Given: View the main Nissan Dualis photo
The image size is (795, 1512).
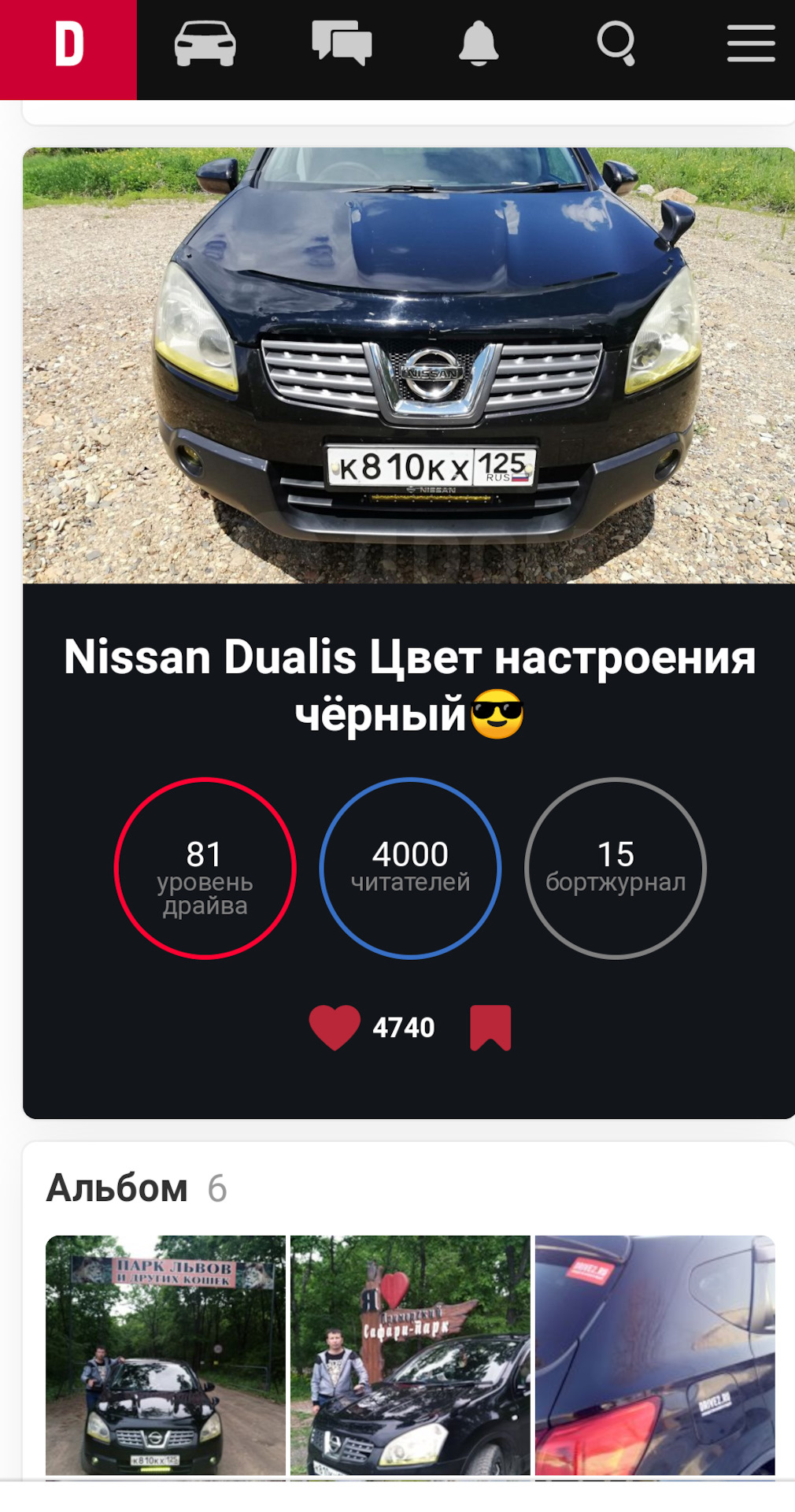Looking at the screenshot, I should click(409, 365).
